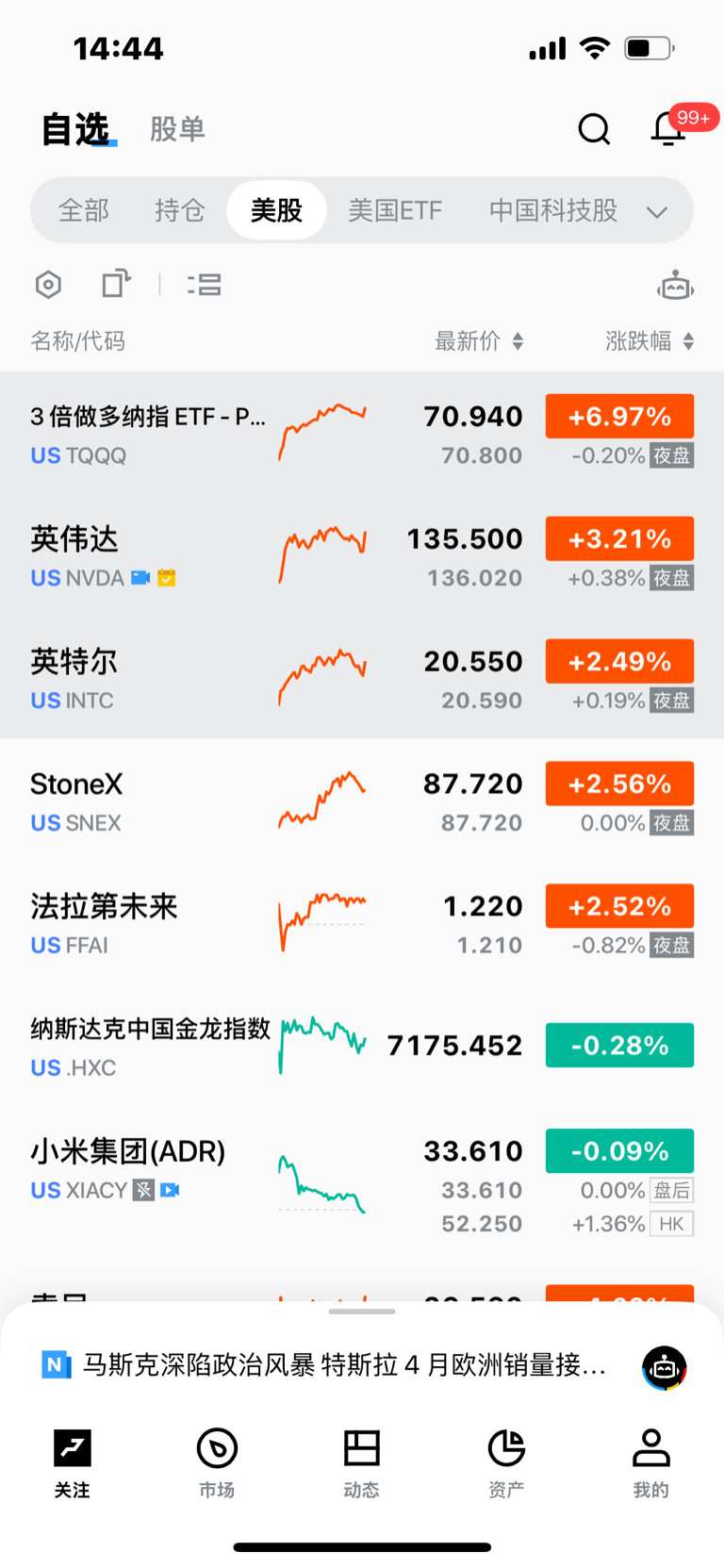Open 英伟达 NVDA stock details

[x=362, y=555]
